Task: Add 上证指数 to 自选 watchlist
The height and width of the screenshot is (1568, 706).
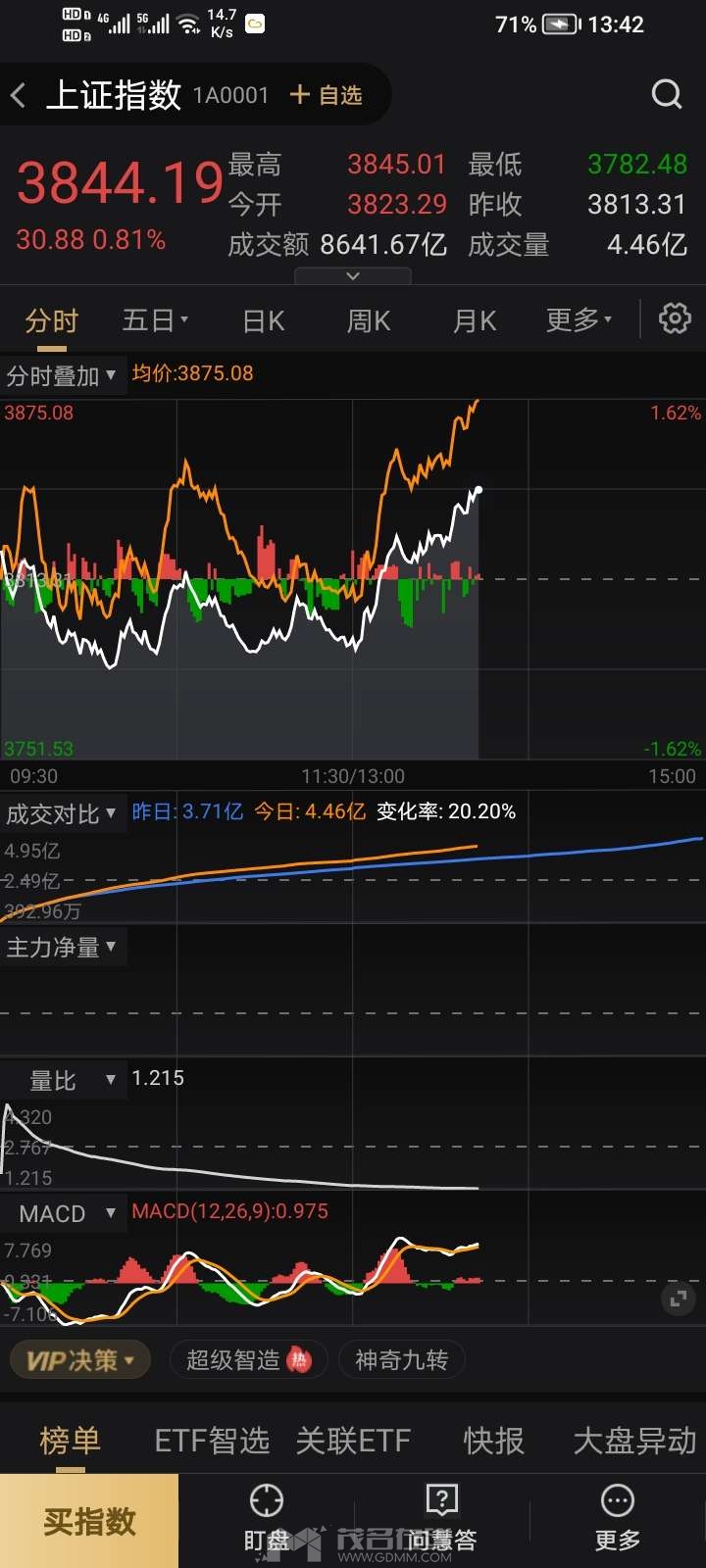Action: 327,95
